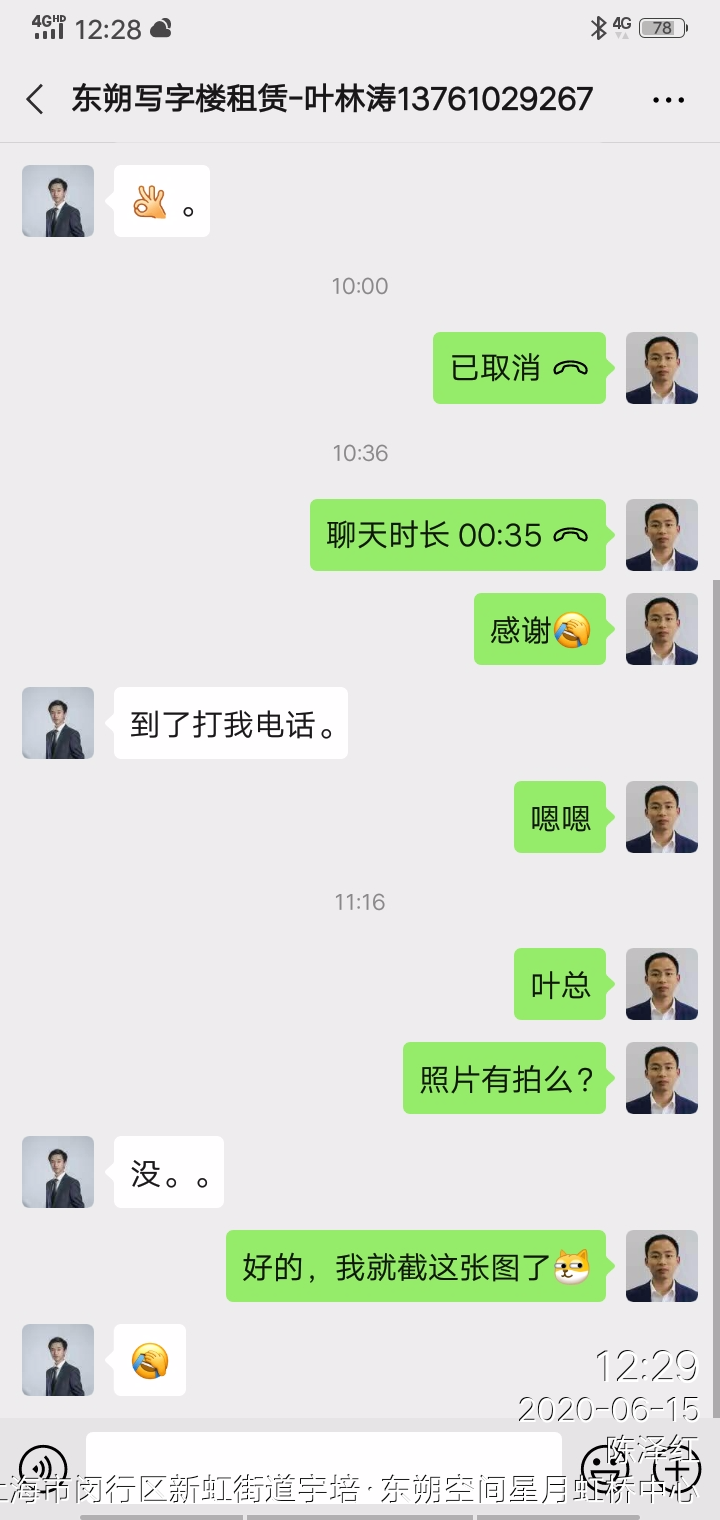Open contact avatar beside 没。。
This screenshot has height=1520, width=720.
coord(58,1172)
